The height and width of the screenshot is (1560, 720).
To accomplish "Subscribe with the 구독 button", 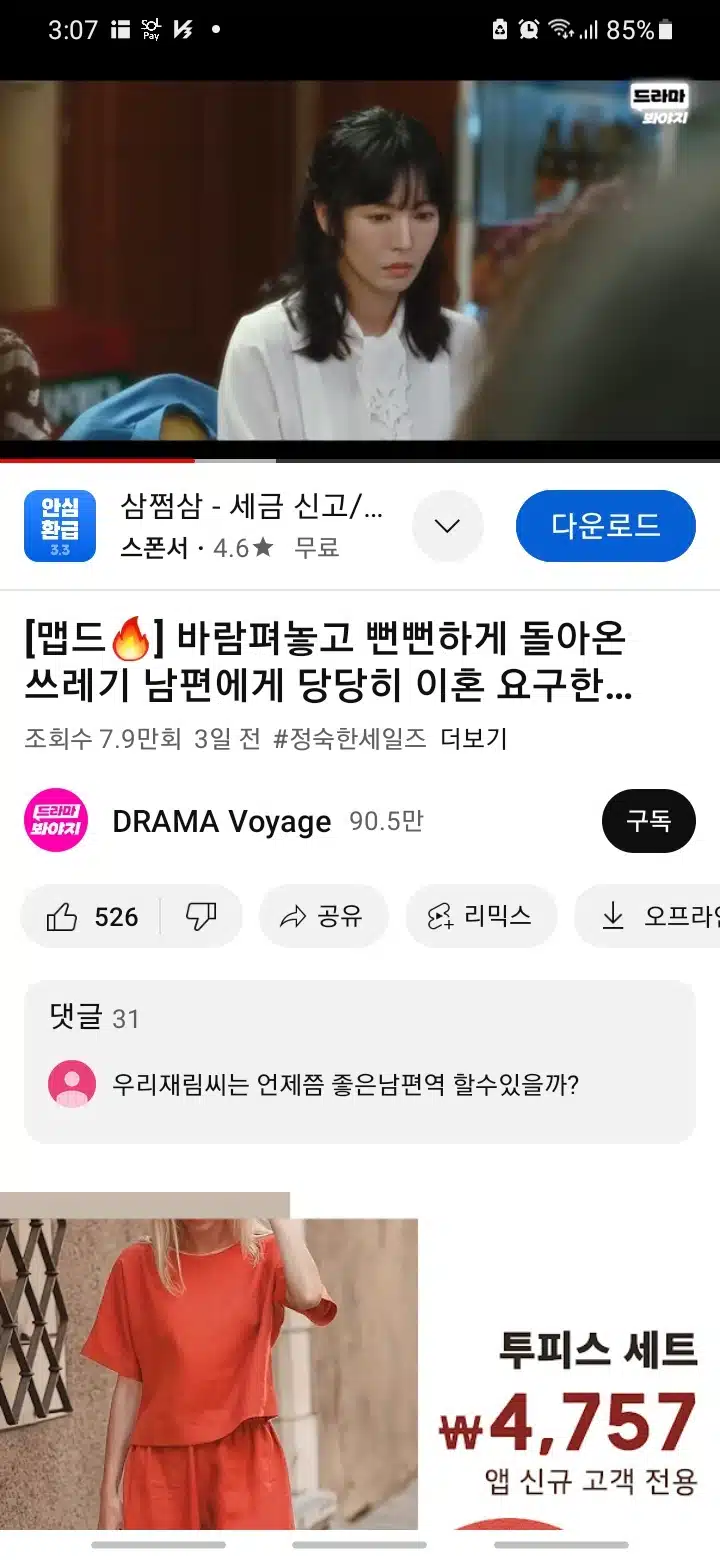I will pyautogui.click(x=648, y=821).
